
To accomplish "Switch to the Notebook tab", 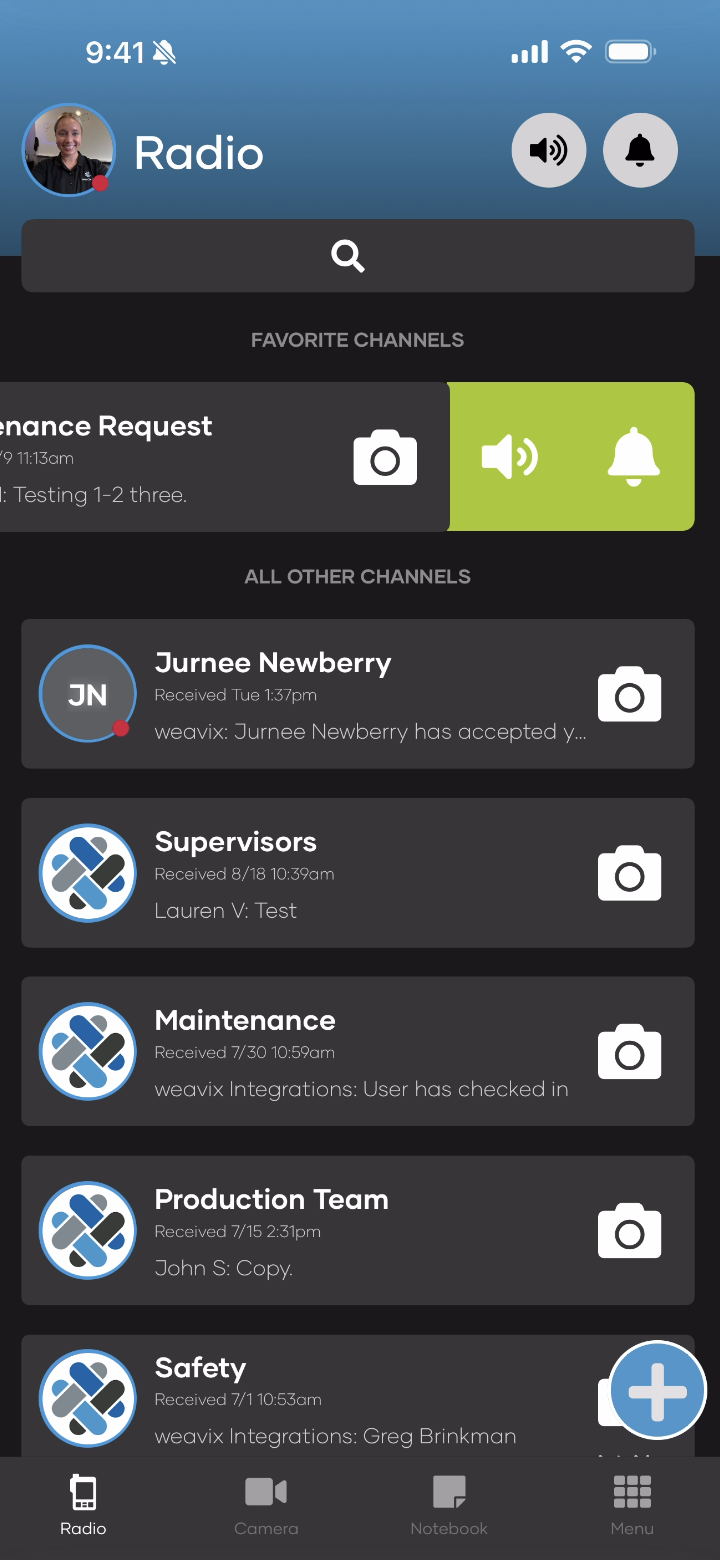I will point(449,1506).
